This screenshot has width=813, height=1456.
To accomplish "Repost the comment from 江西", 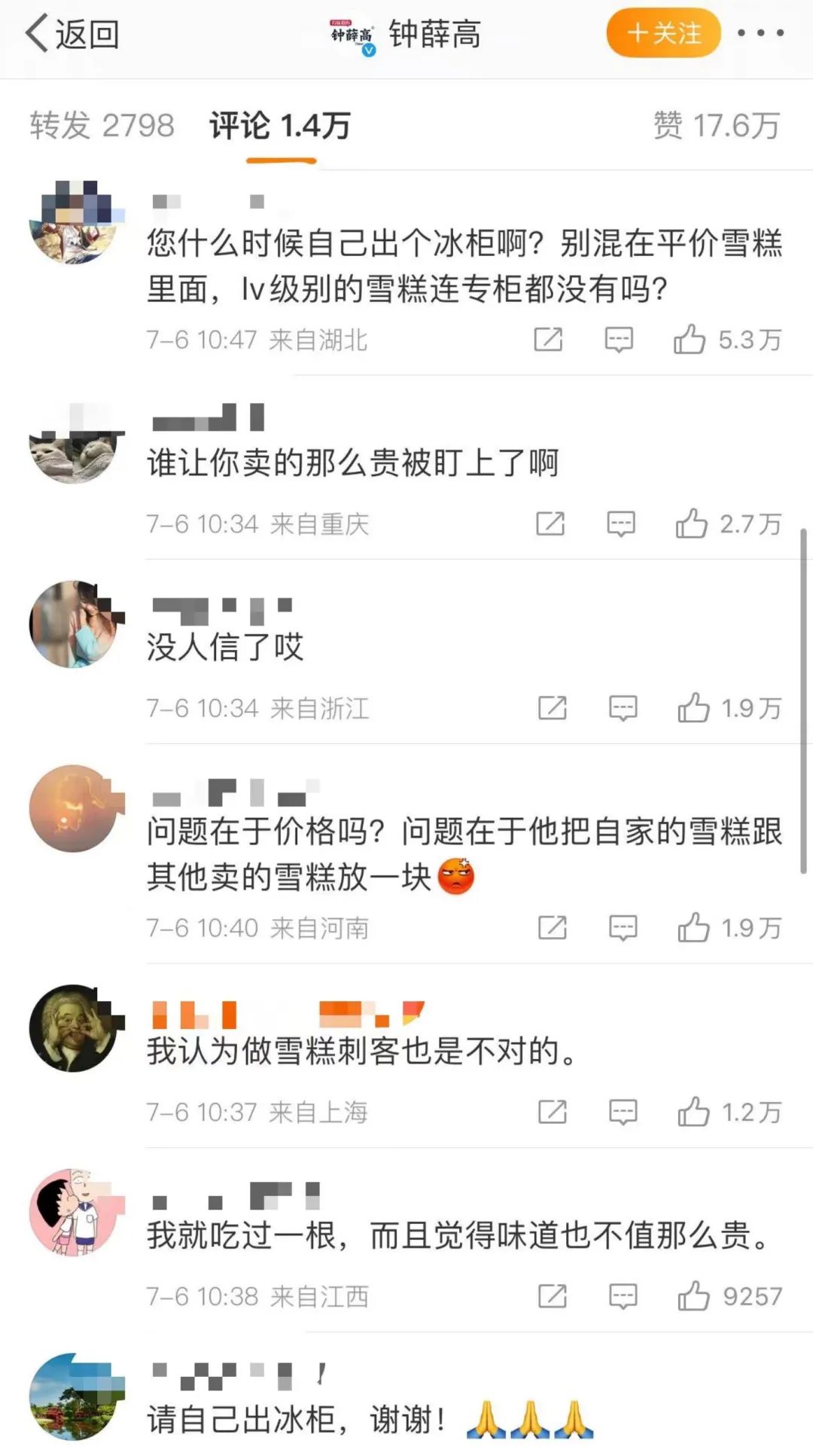I will [x=552, y=1296].
